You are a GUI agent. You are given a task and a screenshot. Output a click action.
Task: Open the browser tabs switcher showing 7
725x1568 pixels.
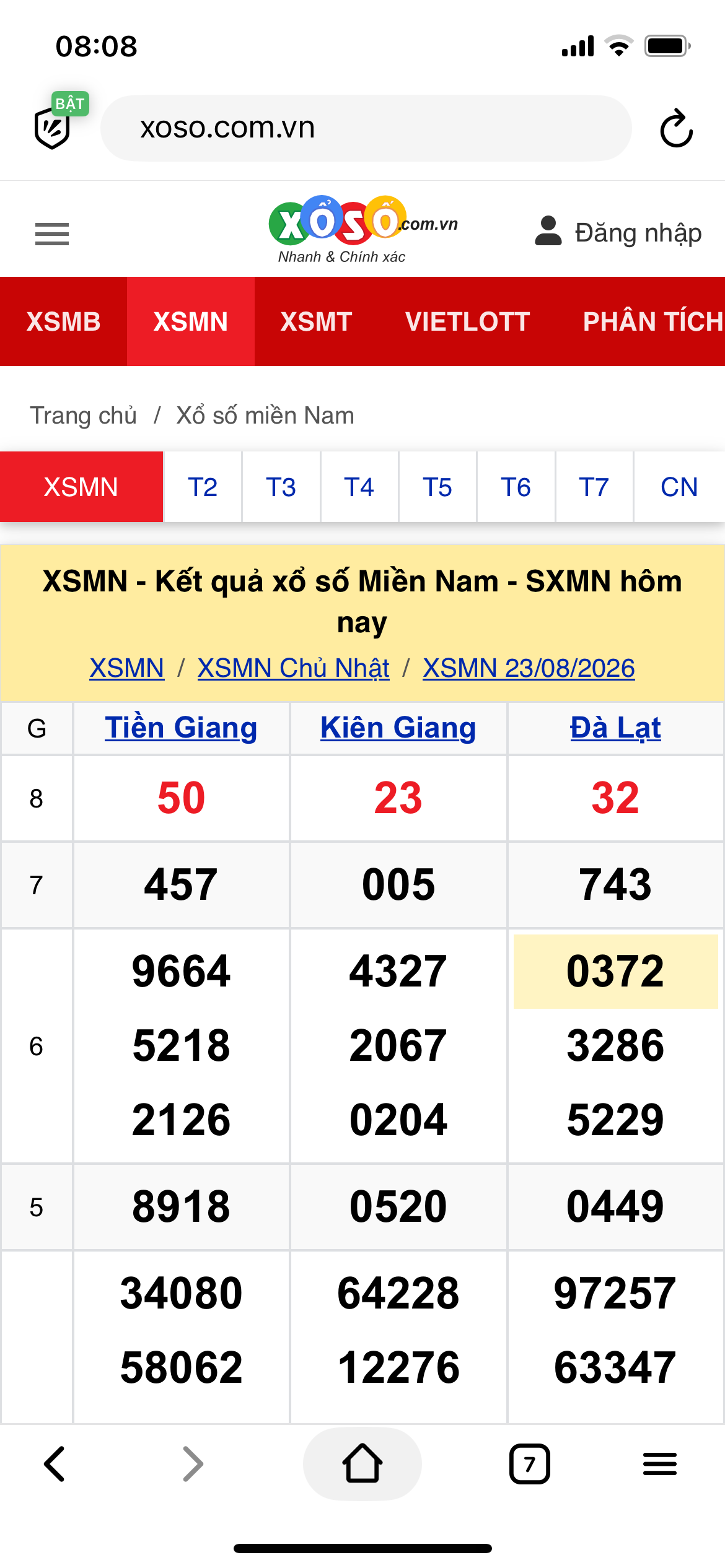[x=529, y=1464]
